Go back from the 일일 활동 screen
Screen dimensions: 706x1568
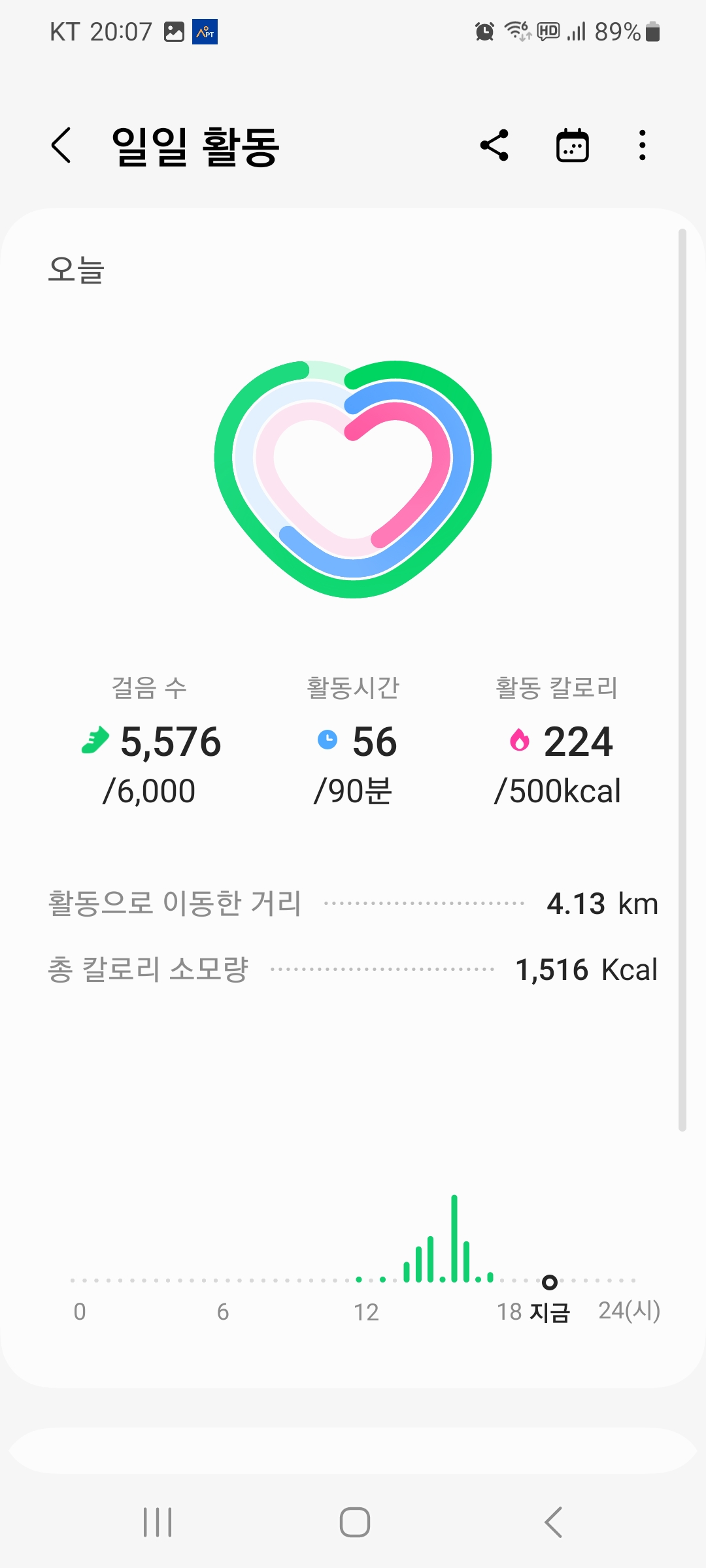pos(61,145)
